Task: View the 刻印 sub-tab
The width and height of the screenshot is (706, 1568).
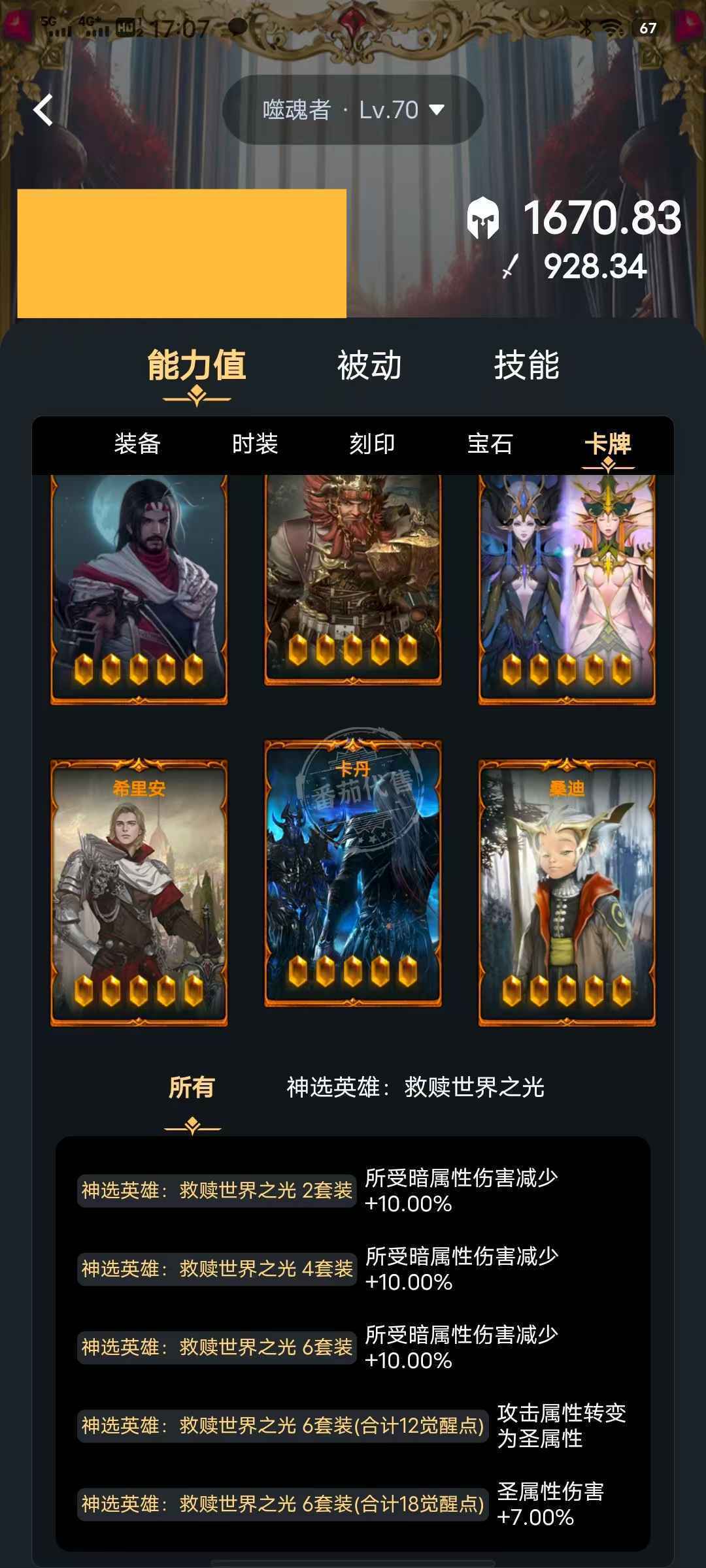Action: (372, 444)
